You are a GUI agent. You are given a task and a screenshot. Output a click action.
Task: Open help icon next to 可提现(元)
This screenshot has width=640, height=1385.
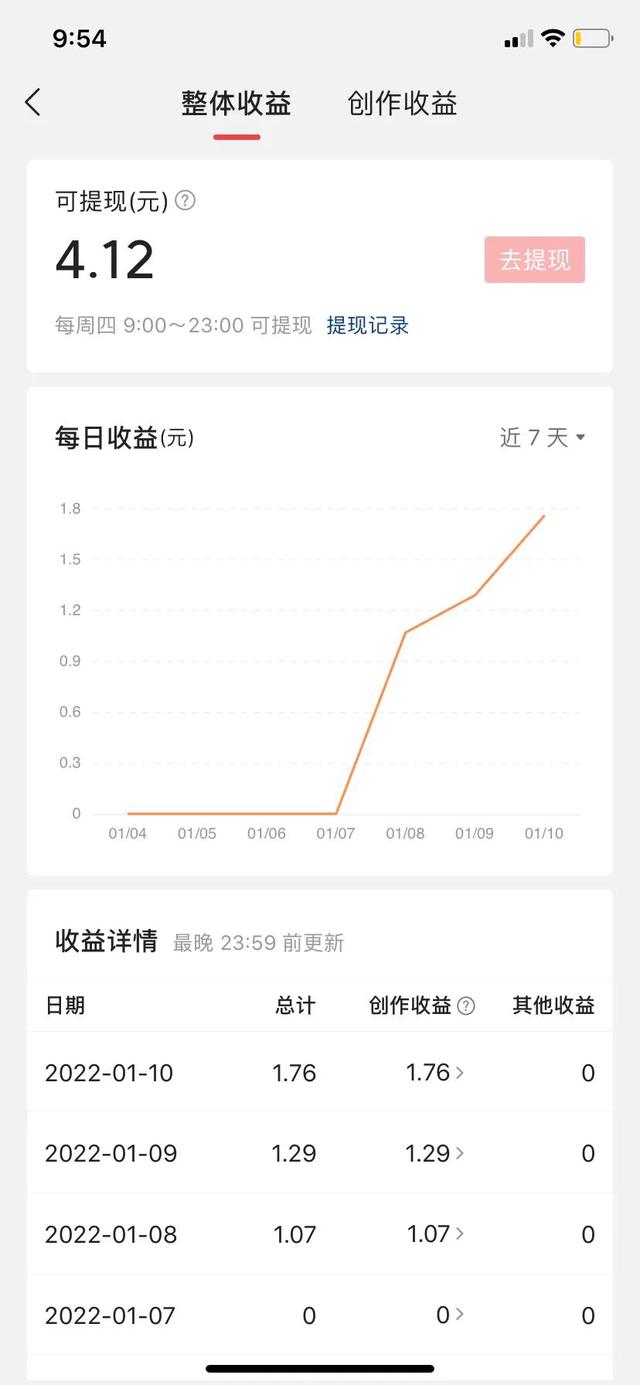[x=185, y=200]
